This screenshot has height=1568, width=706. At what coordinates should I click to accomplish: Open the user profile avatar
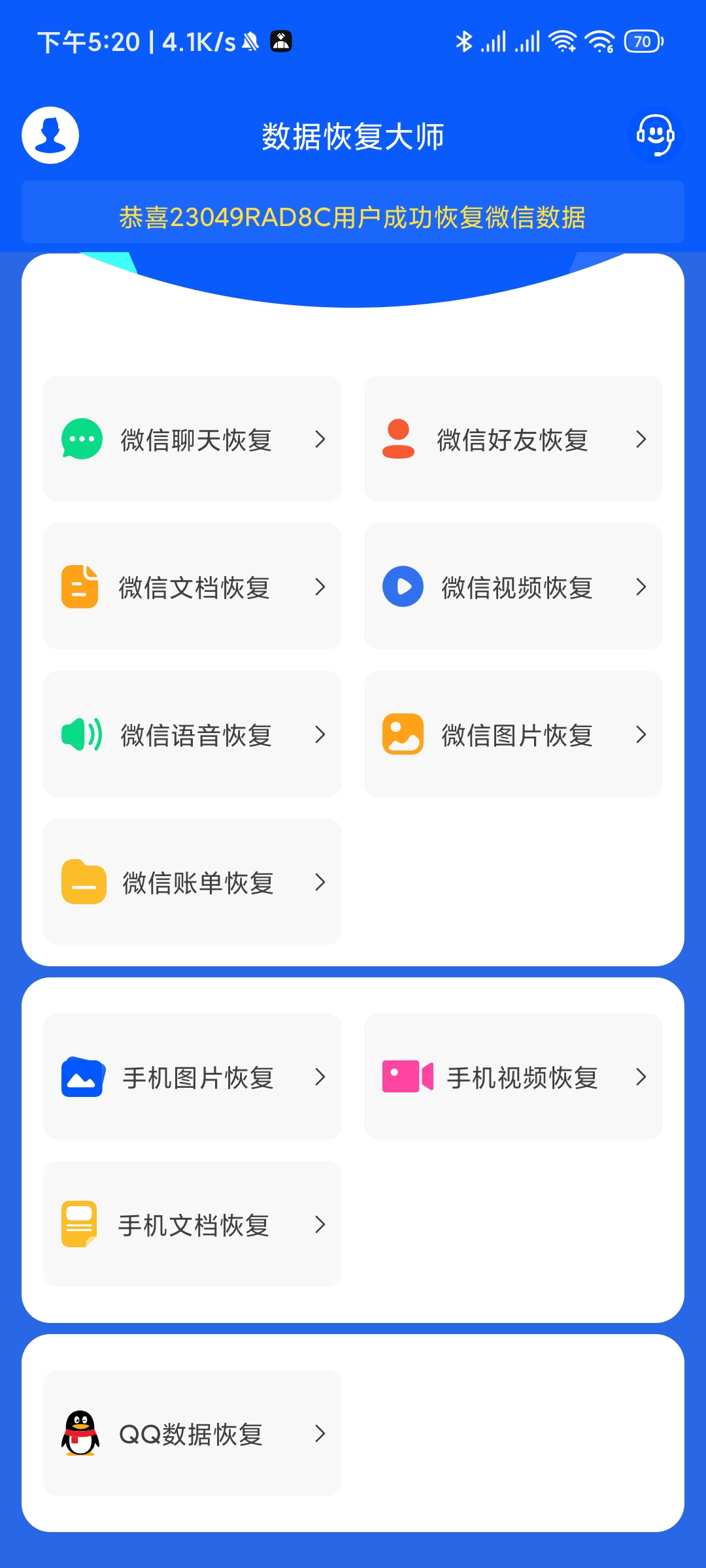50,135
